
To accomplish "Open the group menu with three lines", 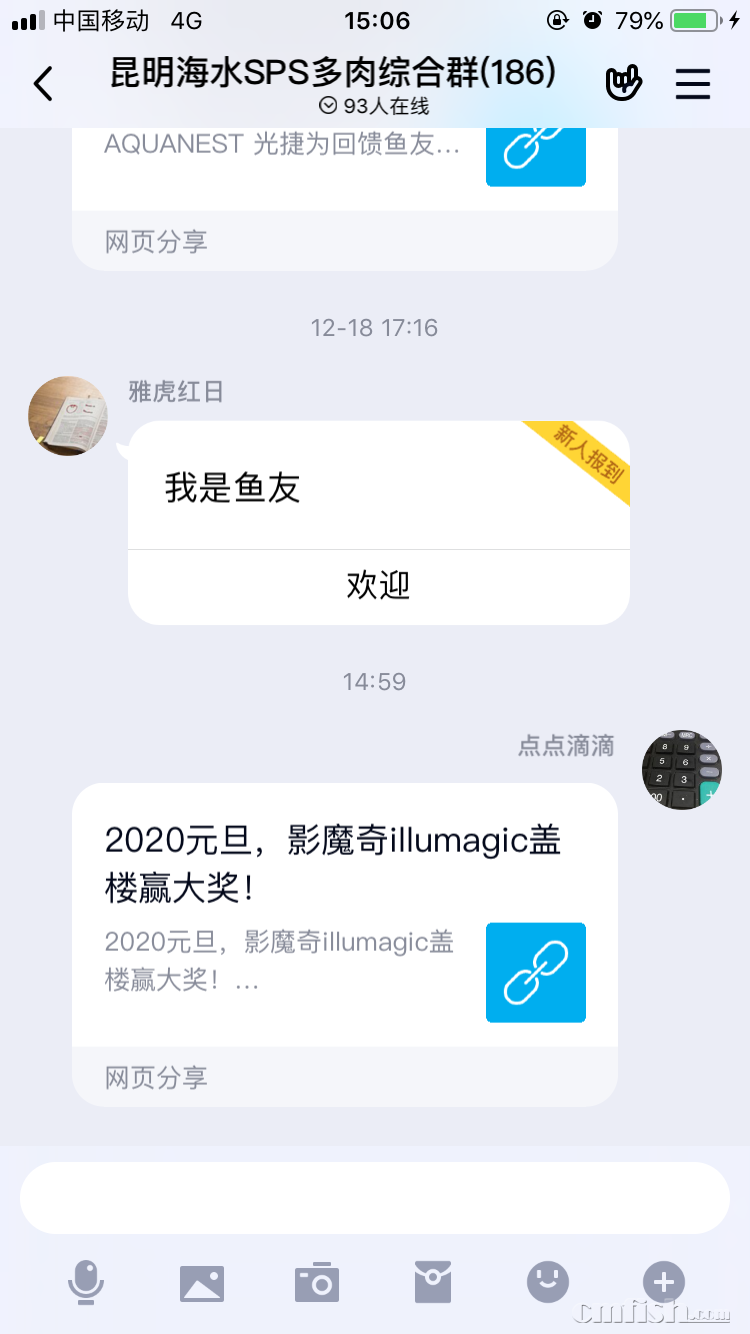I will point(692,84).
